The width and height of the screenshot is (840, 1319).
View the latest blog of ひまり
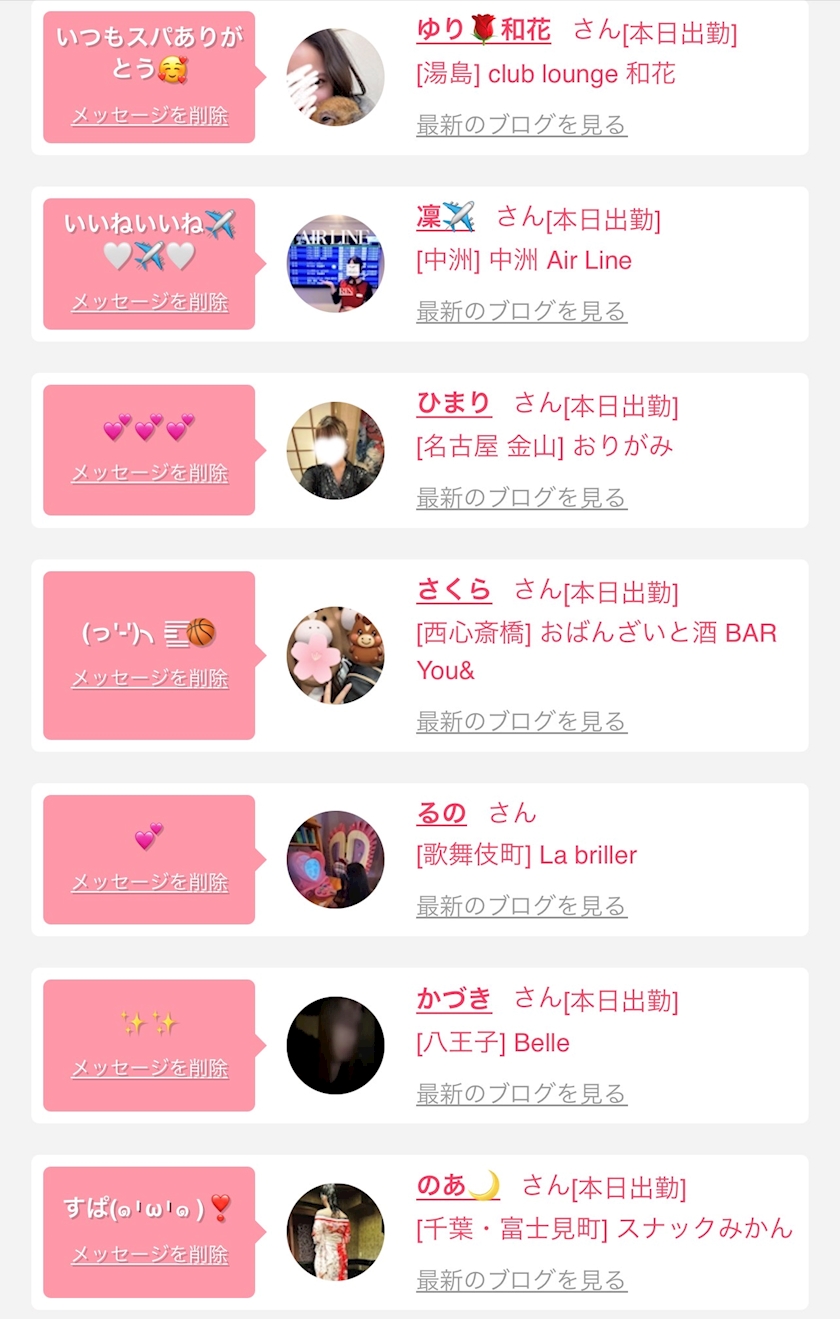pyautogui.click(x=521, y=497)
